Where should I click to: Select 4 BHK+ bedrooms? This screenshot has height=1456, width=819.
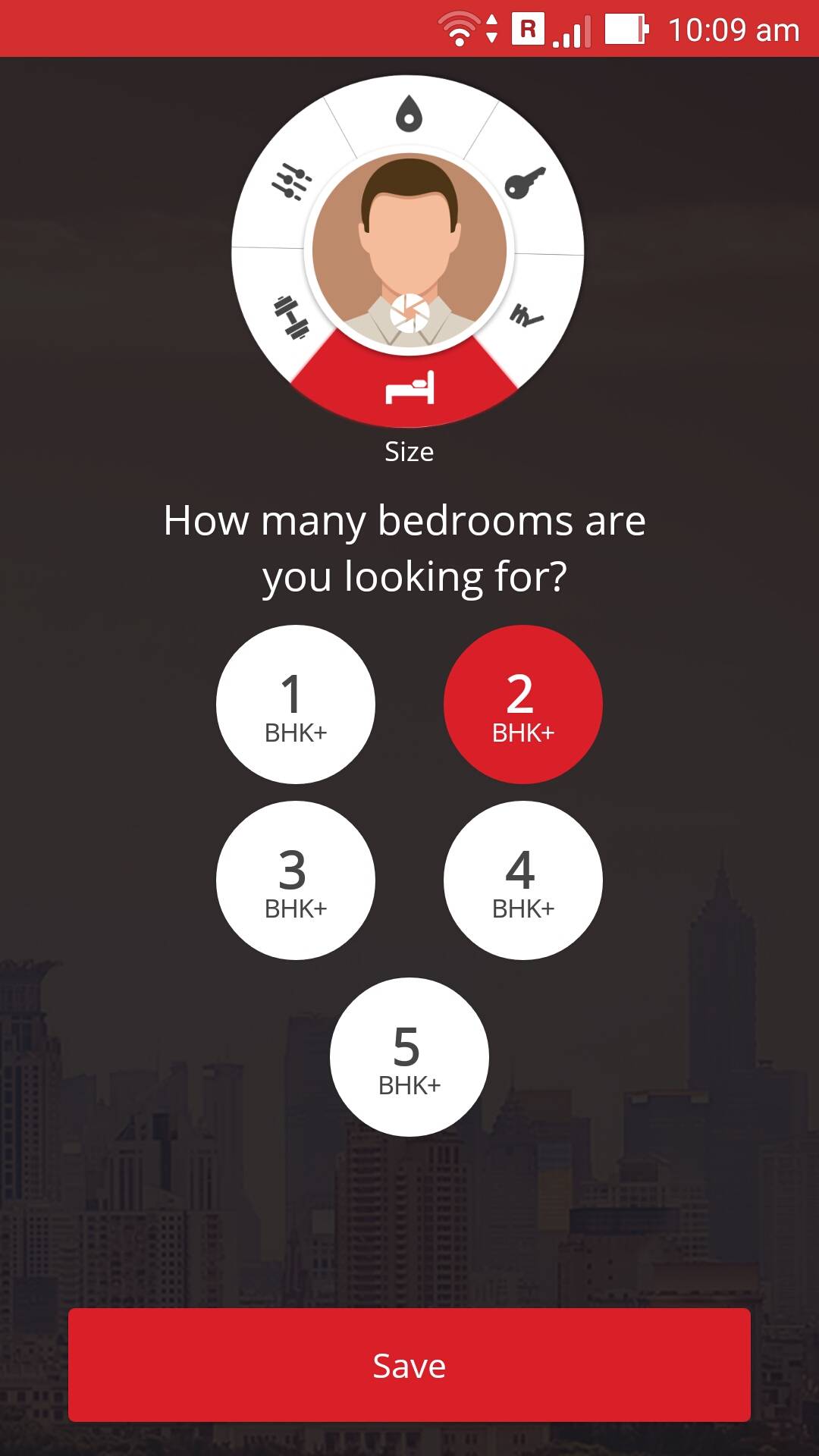tap(523, 880)
